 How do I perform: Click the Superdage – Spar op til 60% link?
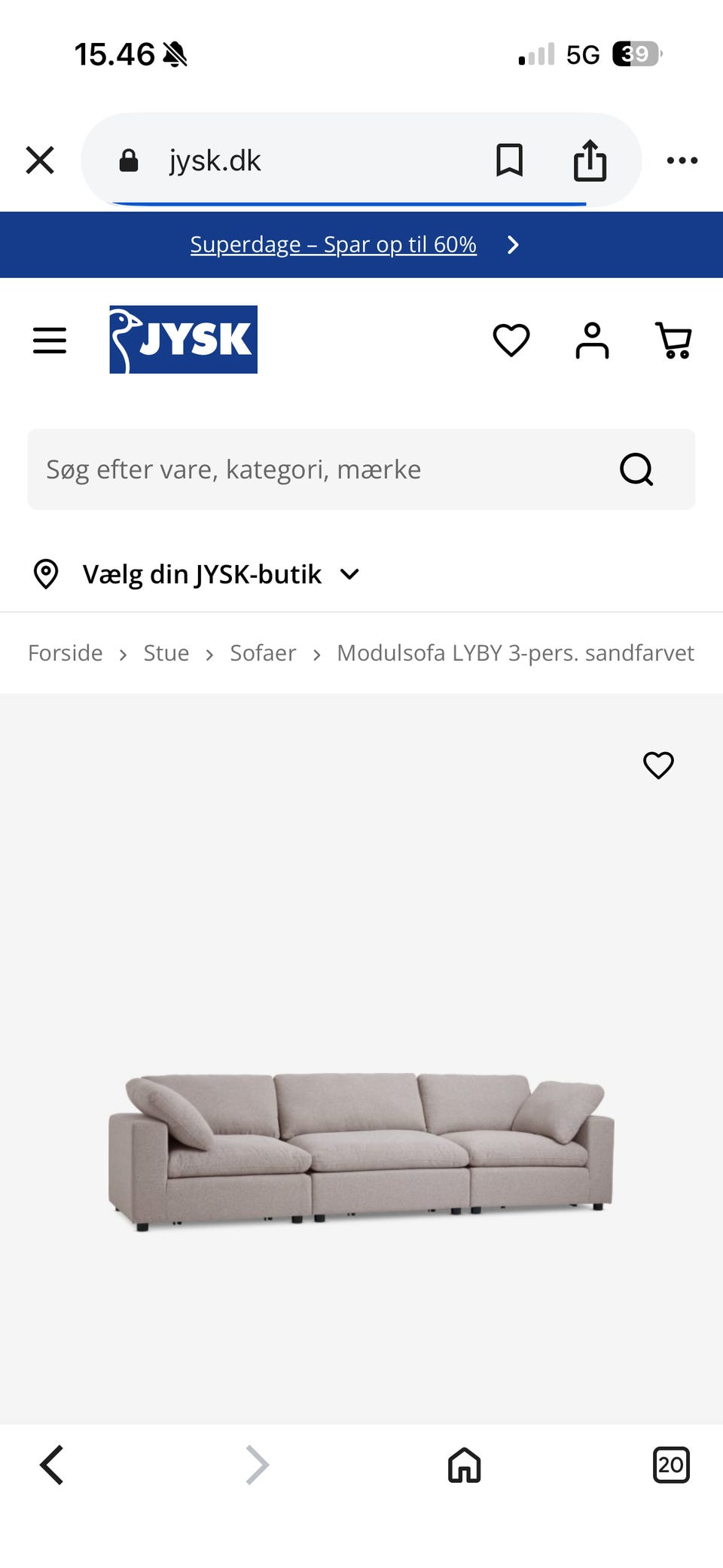click(334, 244)
